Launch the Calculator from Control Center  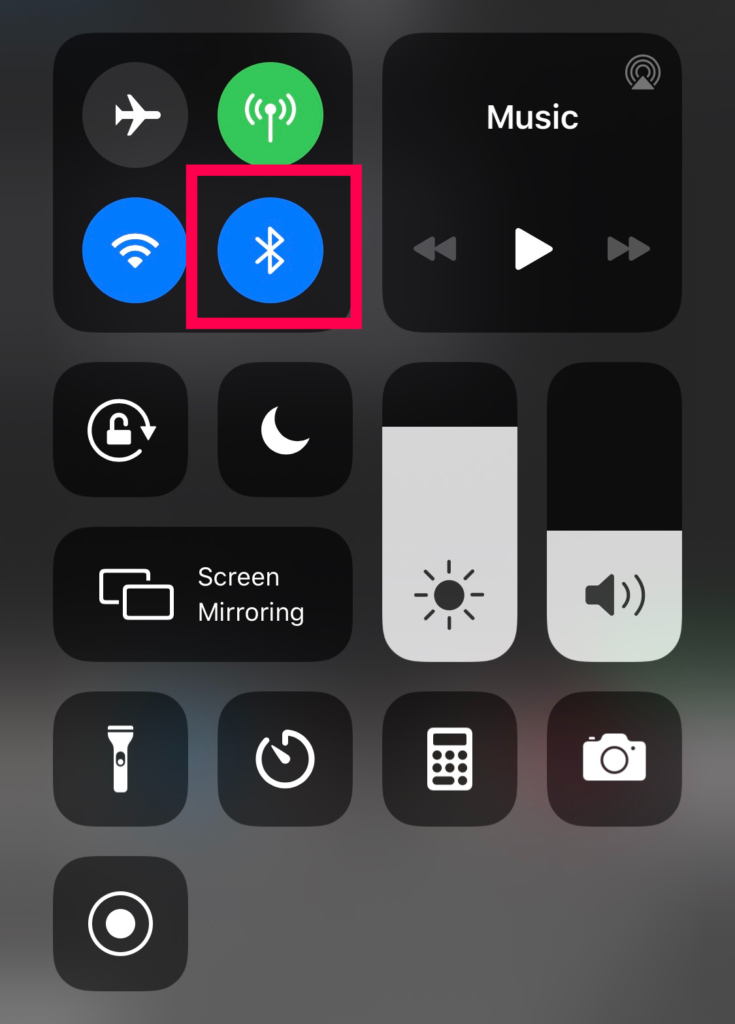click(x=449, y=758)
